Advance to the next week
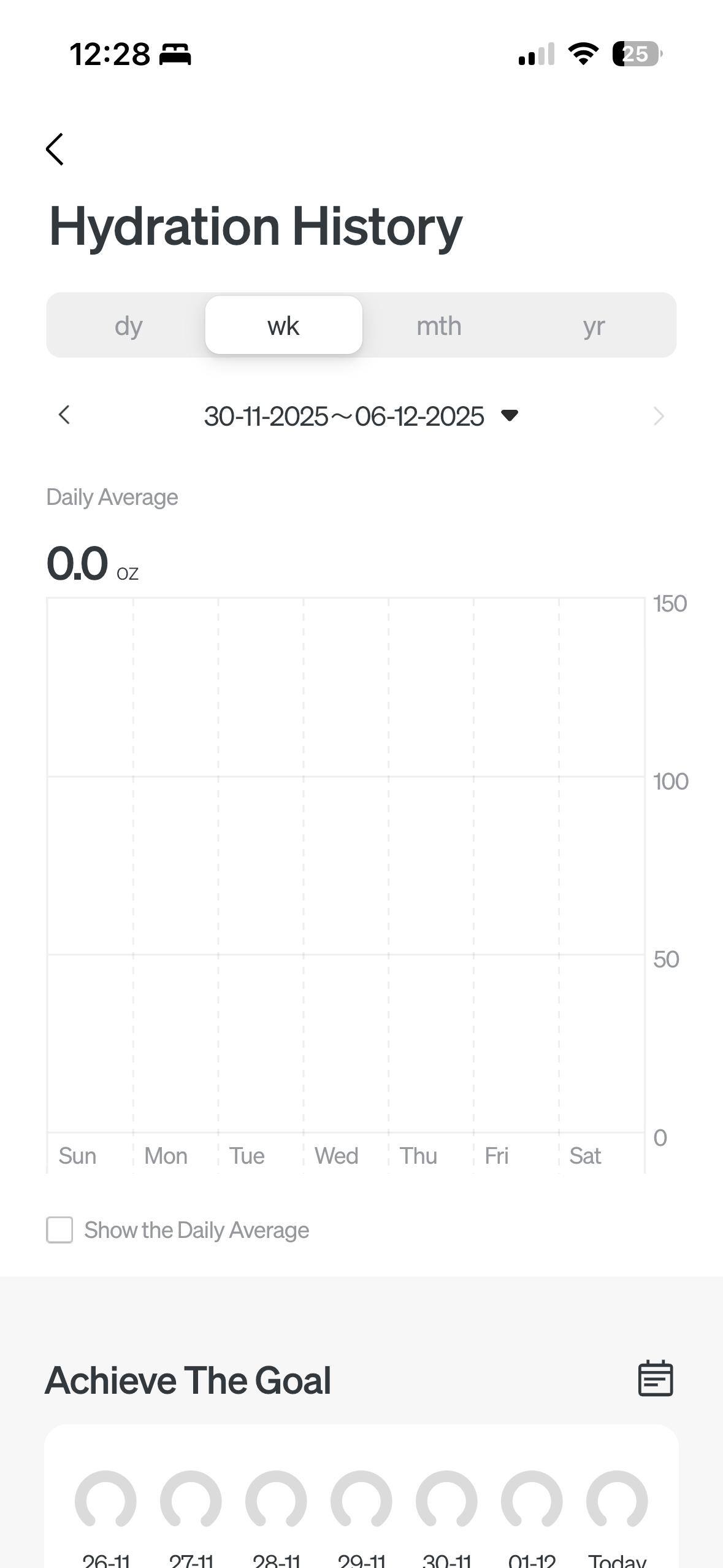This screenshot has width=723, height=1568. pyautogui.click(x=659, y=417)
